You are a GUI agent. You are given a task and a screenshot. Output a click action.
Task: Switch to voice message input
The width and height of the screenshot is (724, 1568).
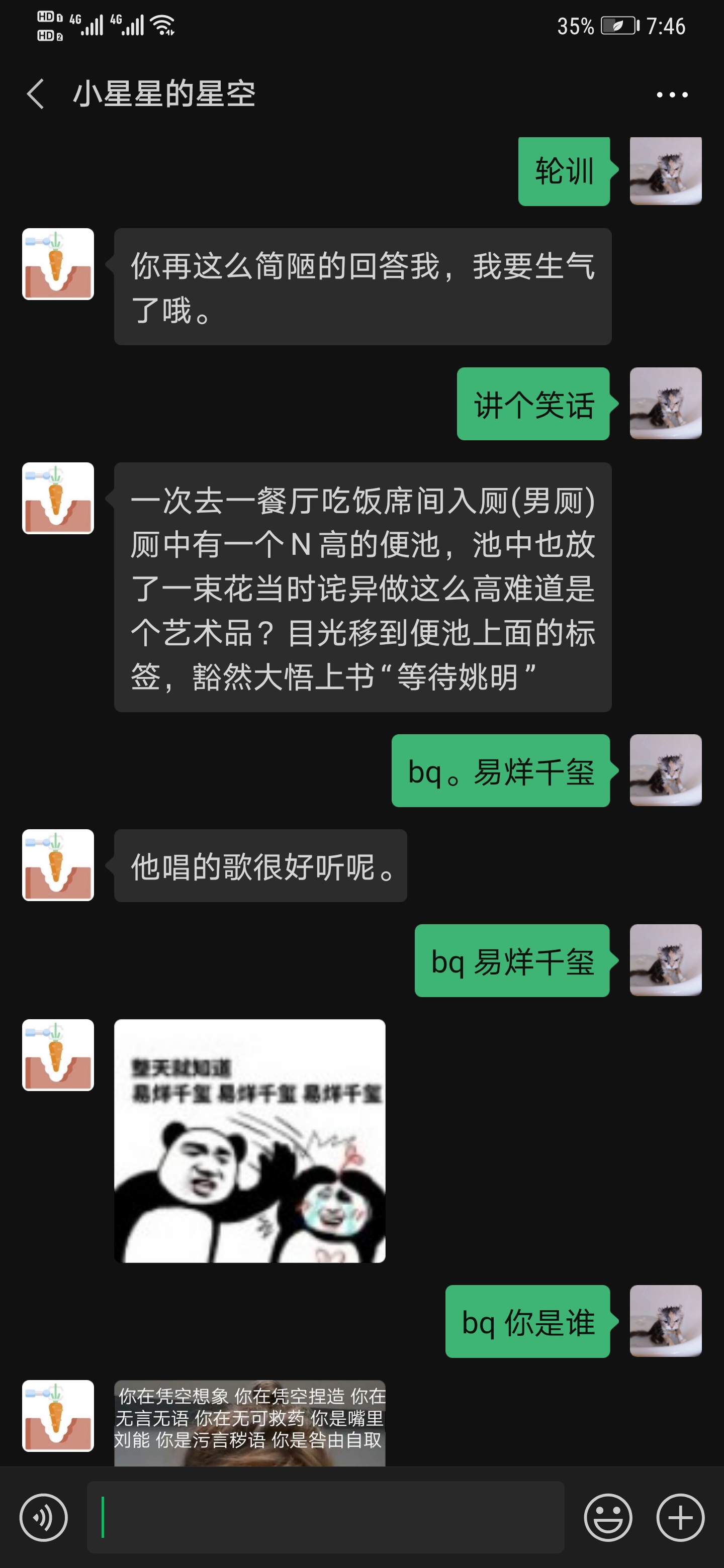pyautogui.click(x=43, y=1517)
